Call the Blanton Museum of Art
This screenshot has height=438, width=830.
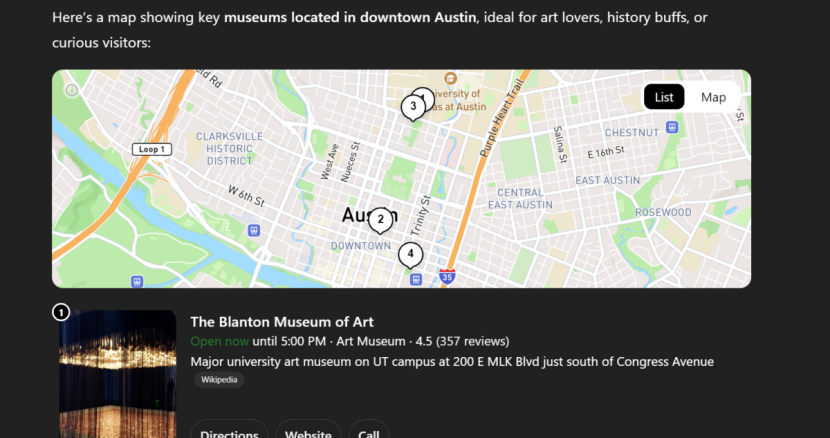click(368, 431)
